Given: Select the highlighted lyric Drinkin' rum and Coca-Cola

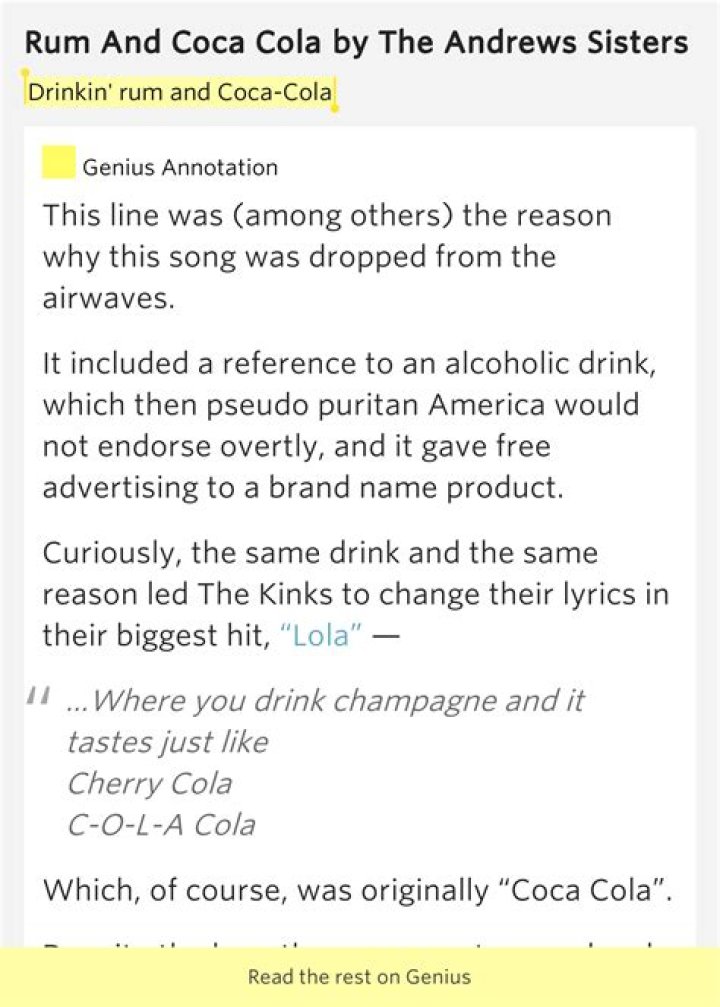Looking at the screenshot, I should coord(180,93).
